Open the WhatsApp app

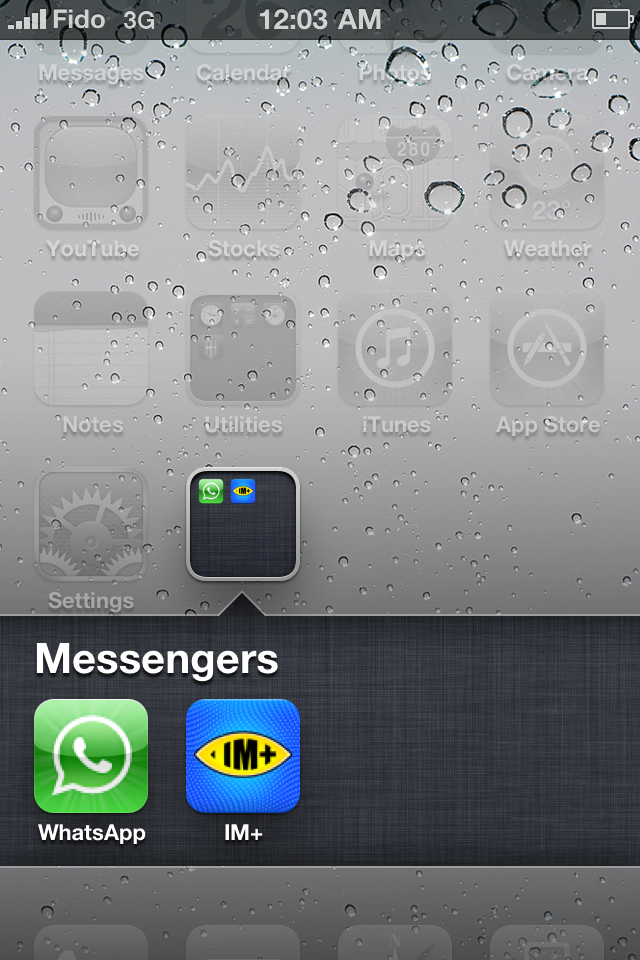[91, 756]
